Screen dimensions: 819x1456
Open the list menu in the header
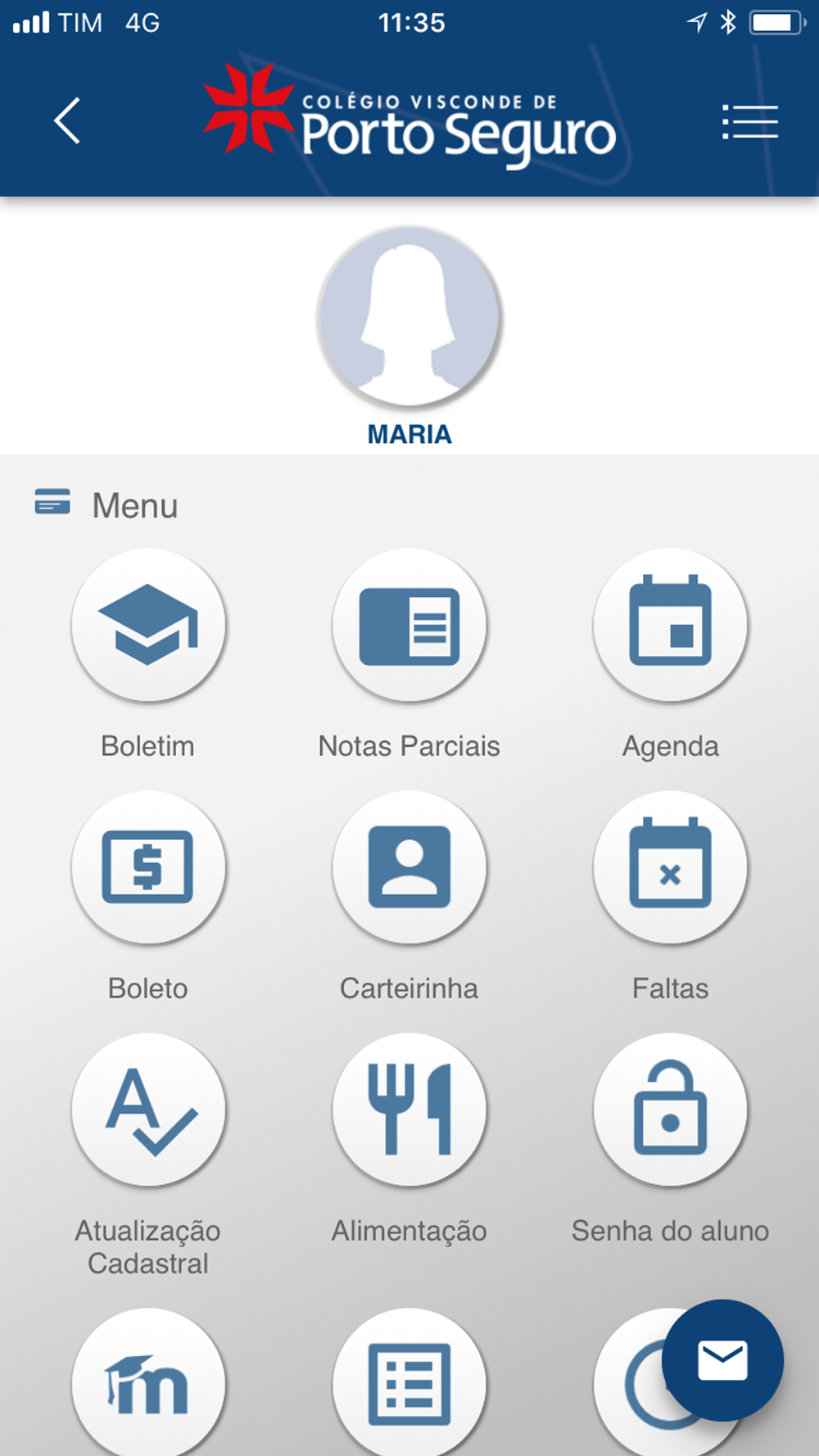point(749,122)
